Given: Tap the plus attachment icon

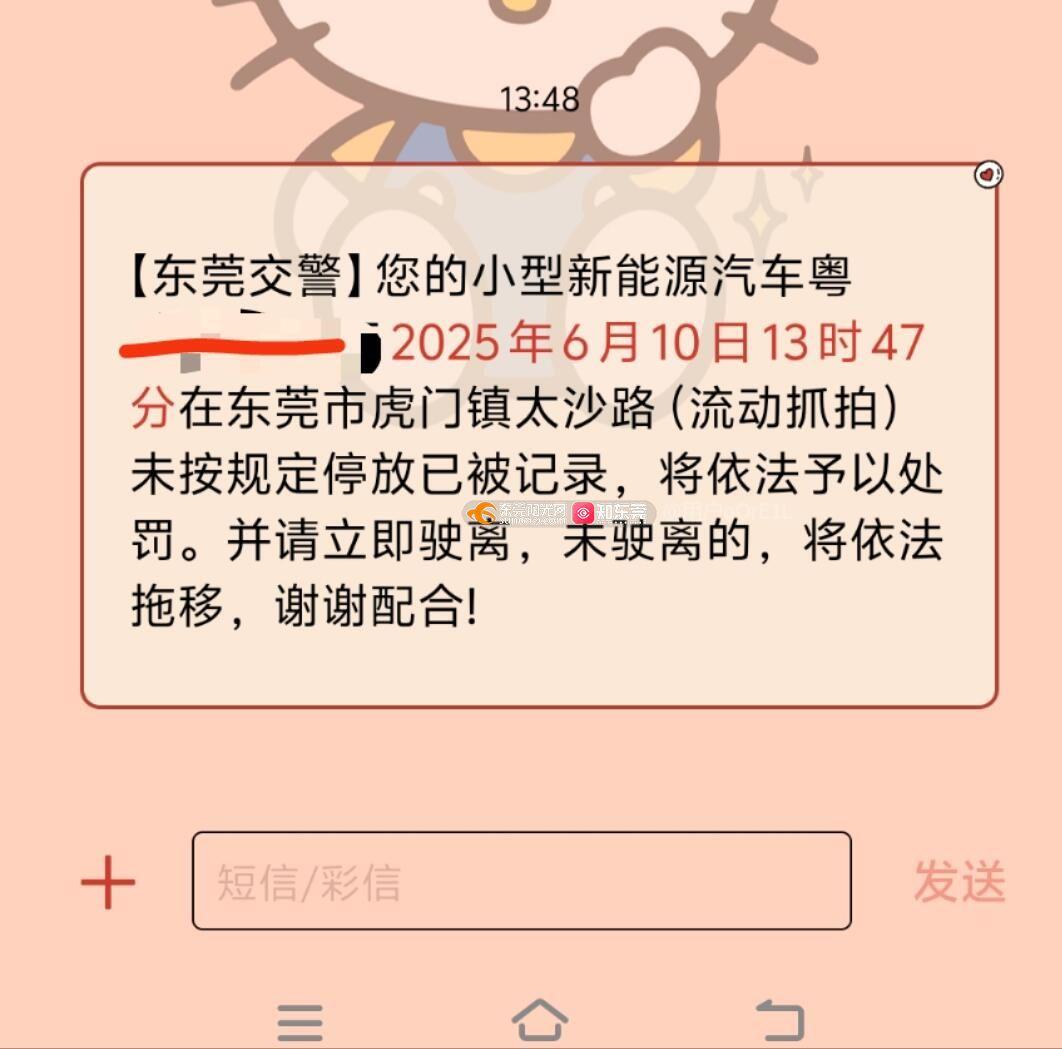Looking at the screenshot, I should 108,883.
